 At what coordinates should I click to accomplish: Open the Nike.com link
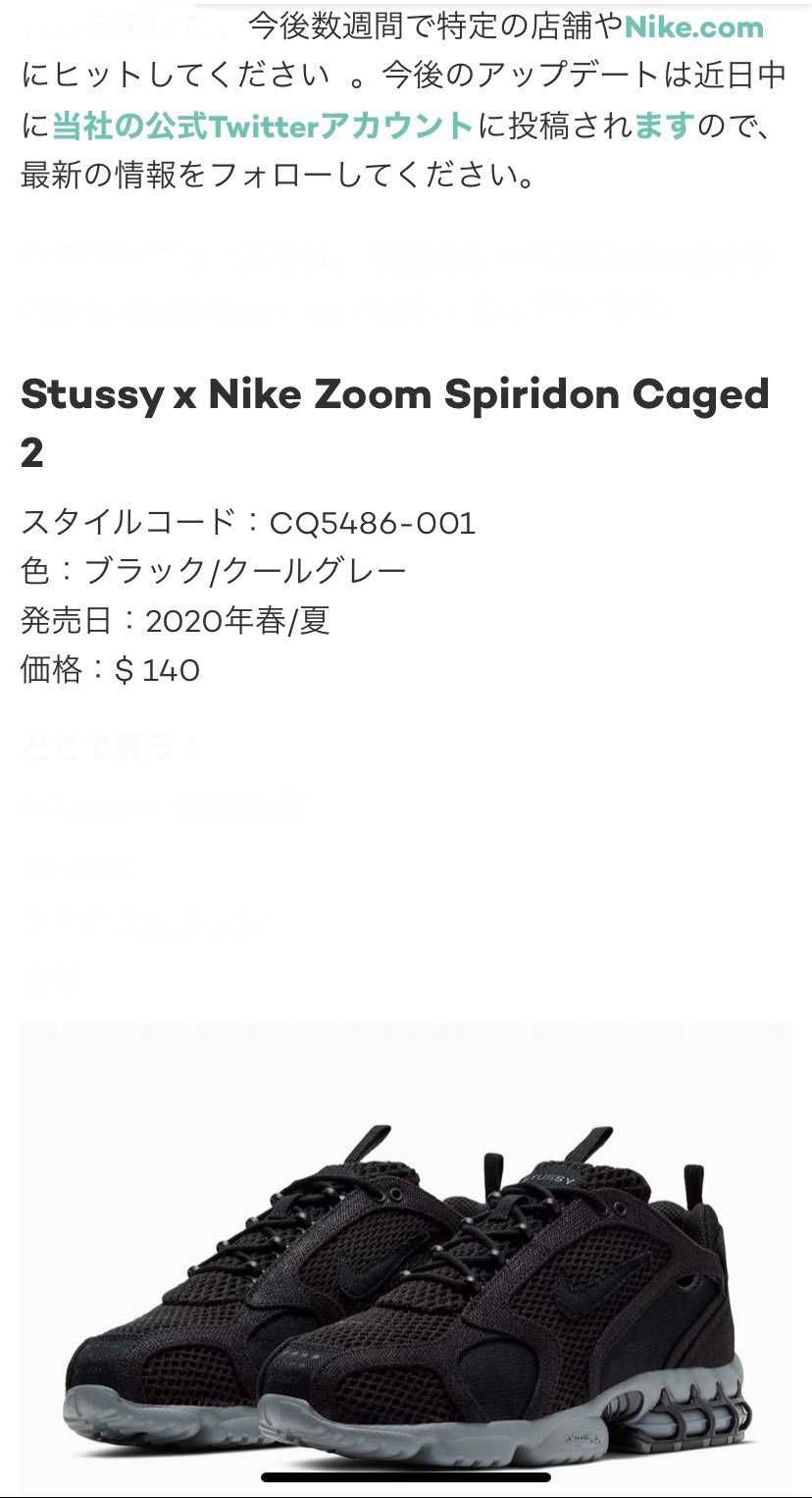tap(694, 26)
